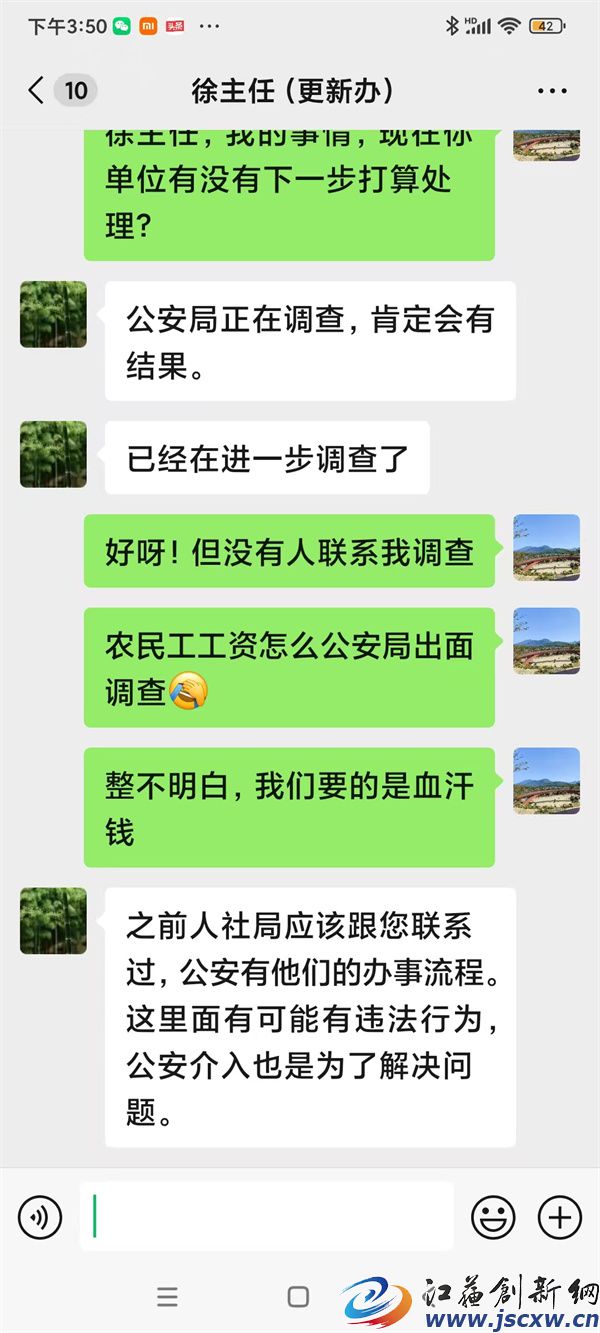Open the emoji sticker panel
The height and width of the screenshot is (1333, 600).
493,1217
